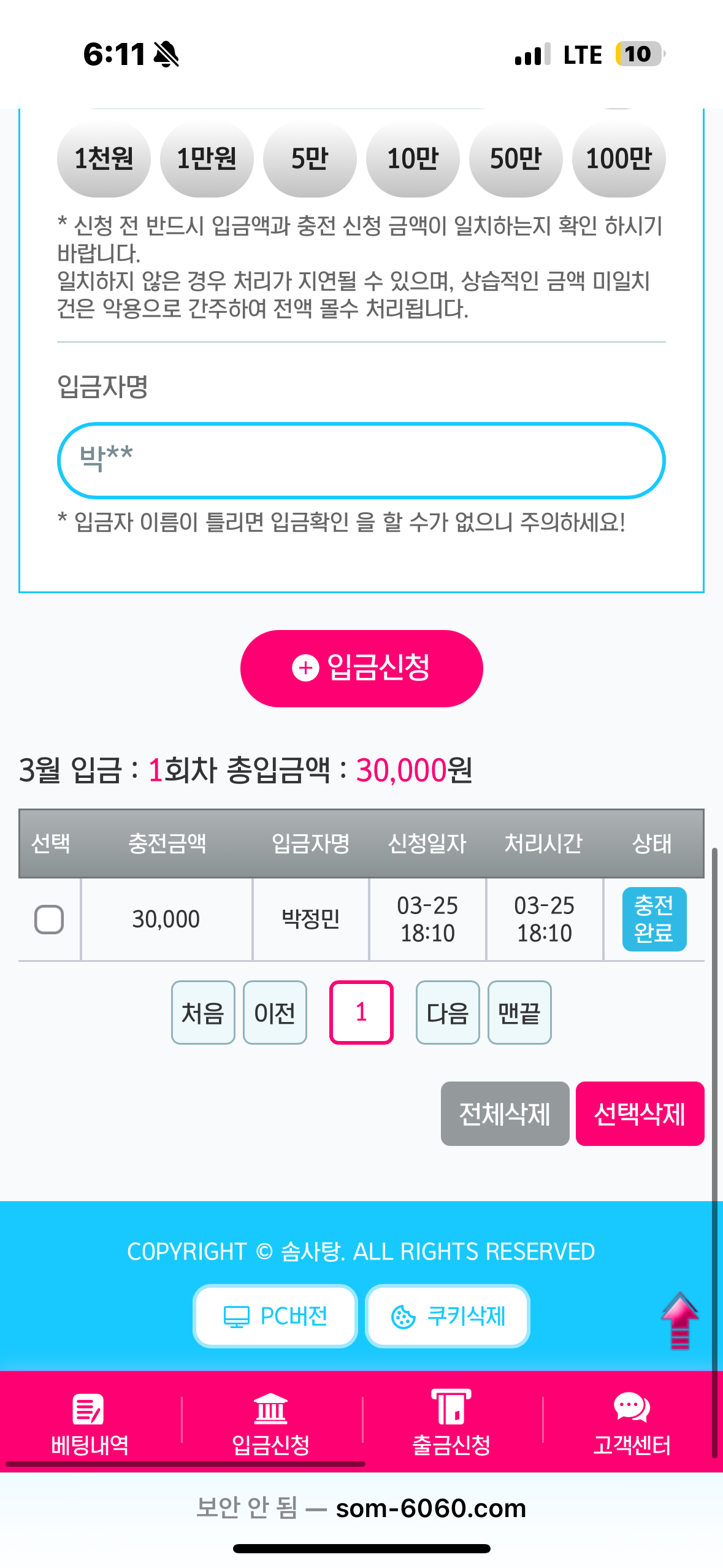The image size is (723, 1568).
Task: Delete selected records with 선택삭제
Action: [640, 1113]
